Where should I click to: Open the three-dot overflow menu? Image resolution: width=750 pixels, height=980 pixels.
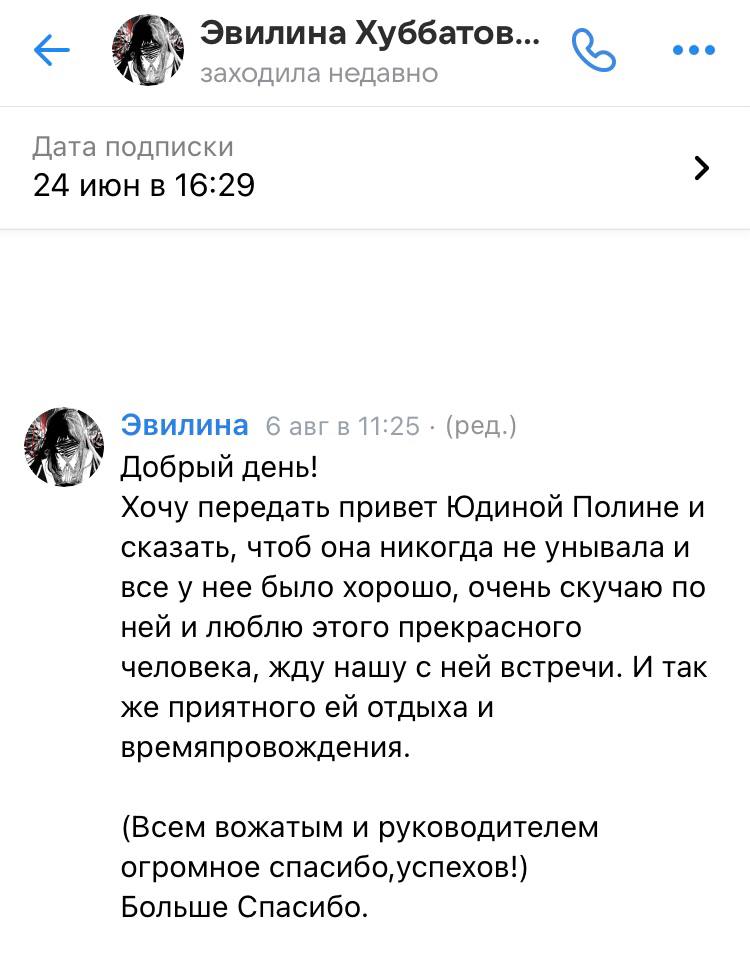(x=694, y=50)
